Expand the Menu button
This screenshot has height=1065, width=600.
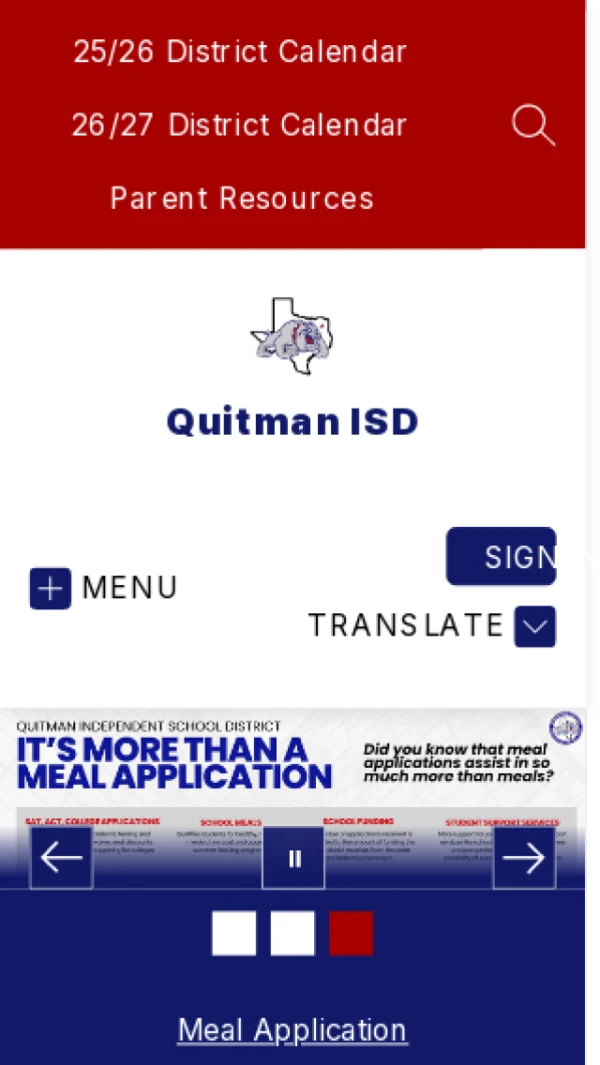point(103,588)
